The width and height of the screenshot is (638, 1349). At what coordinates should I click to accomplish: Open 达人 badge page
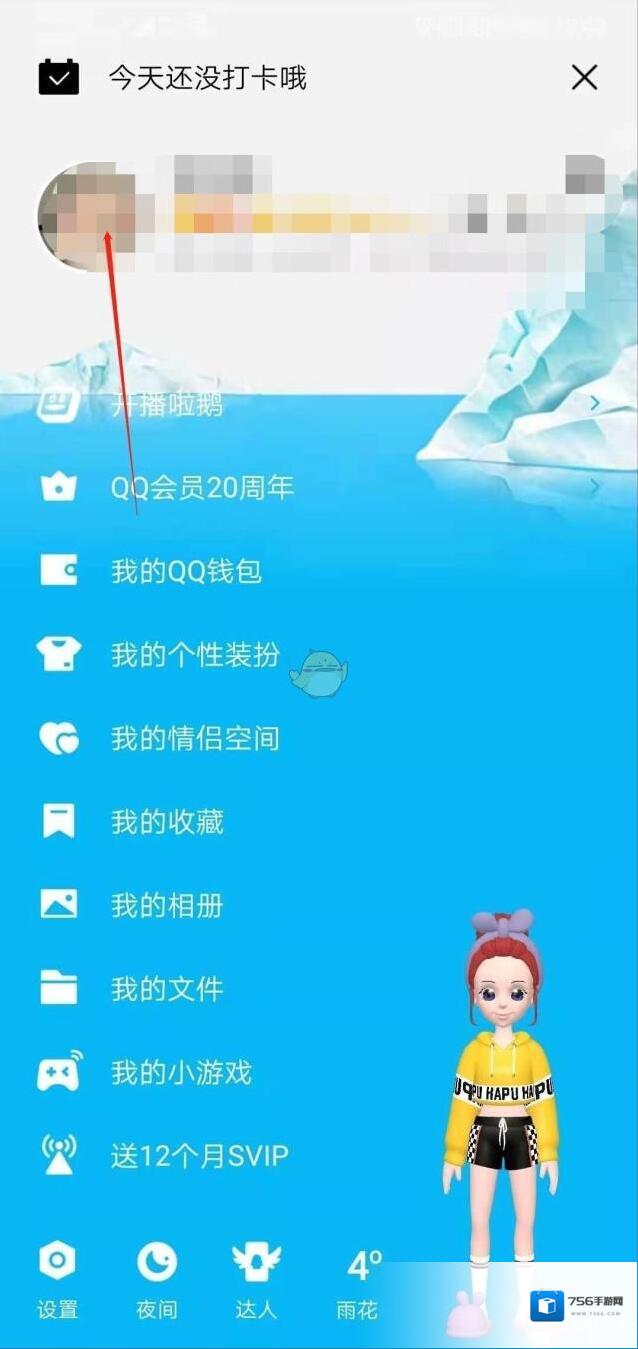tap(256, 1280)
